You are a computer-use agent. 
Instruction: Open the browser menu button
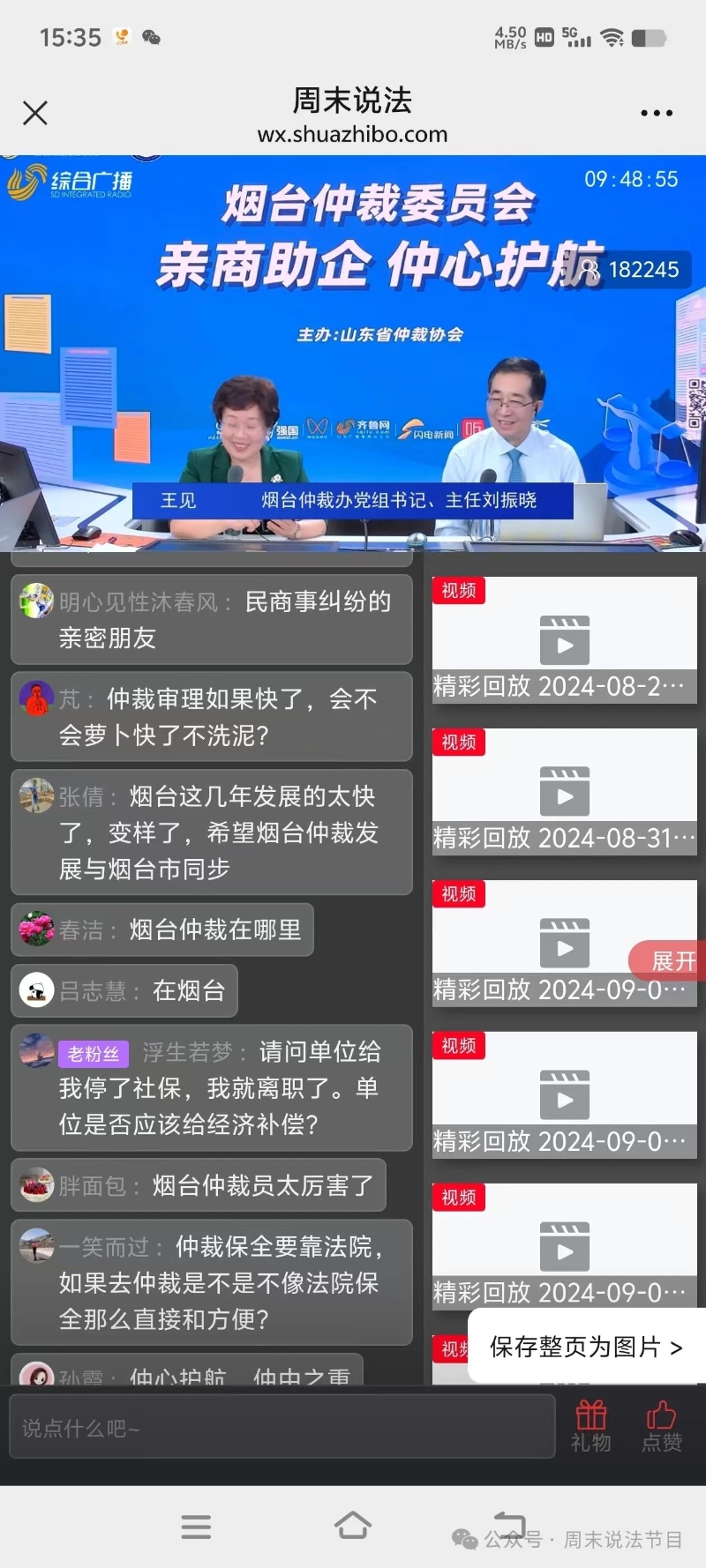click(196, 1527)
